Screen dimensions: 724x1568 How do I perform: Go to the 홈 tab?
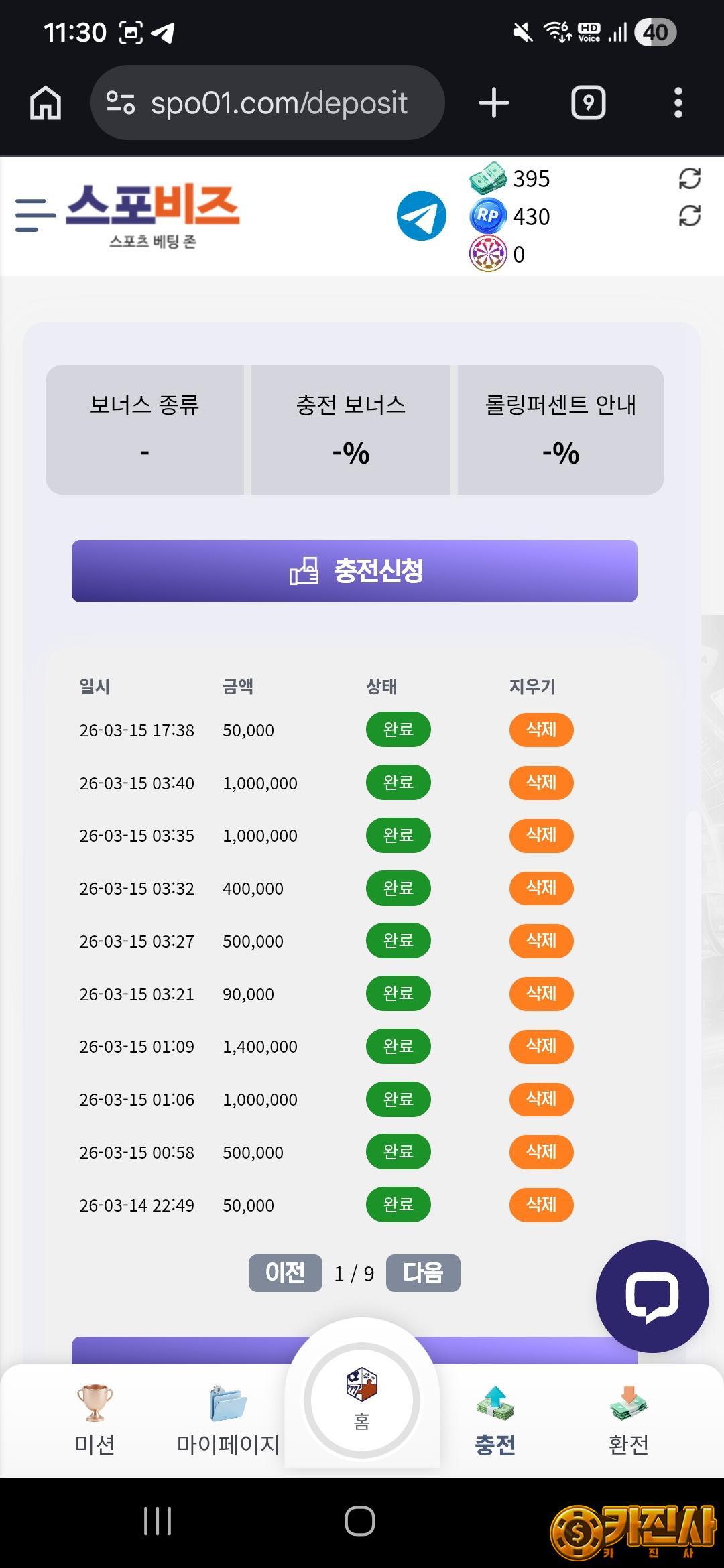(x=362, y=1400)
